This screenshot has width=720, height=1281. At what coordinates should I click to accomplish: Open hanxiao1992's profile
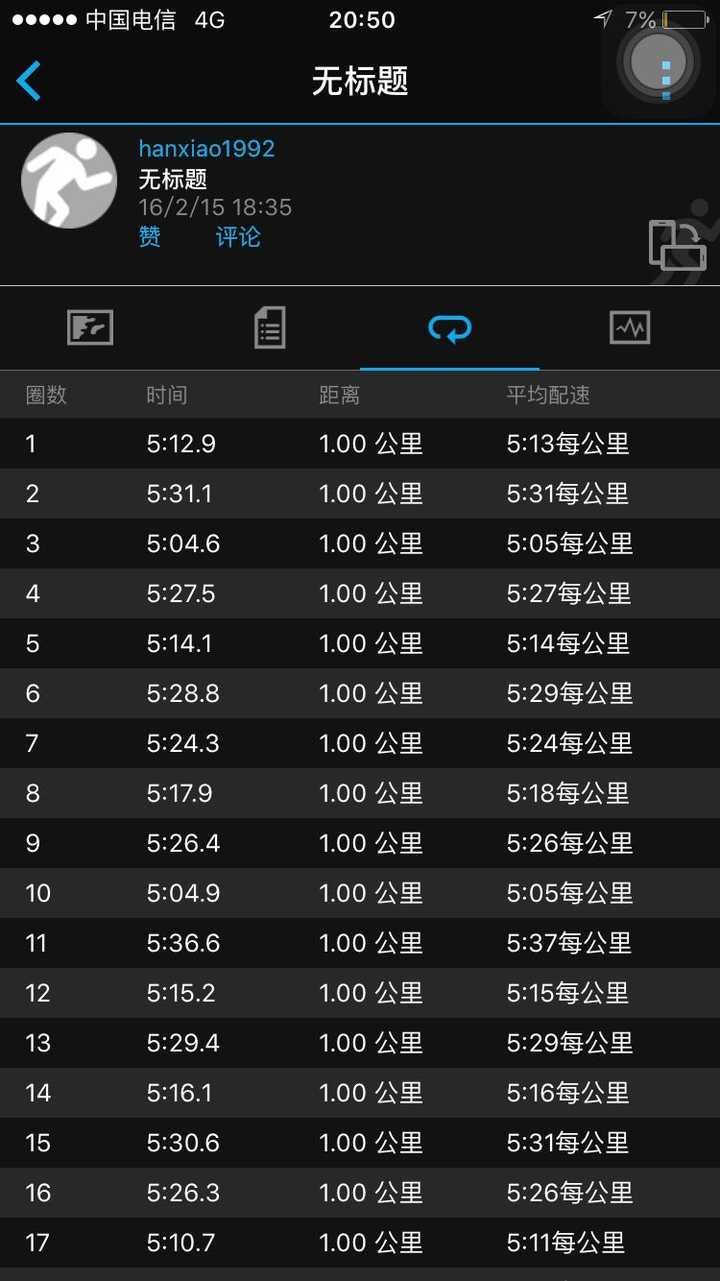click(207, 149)
